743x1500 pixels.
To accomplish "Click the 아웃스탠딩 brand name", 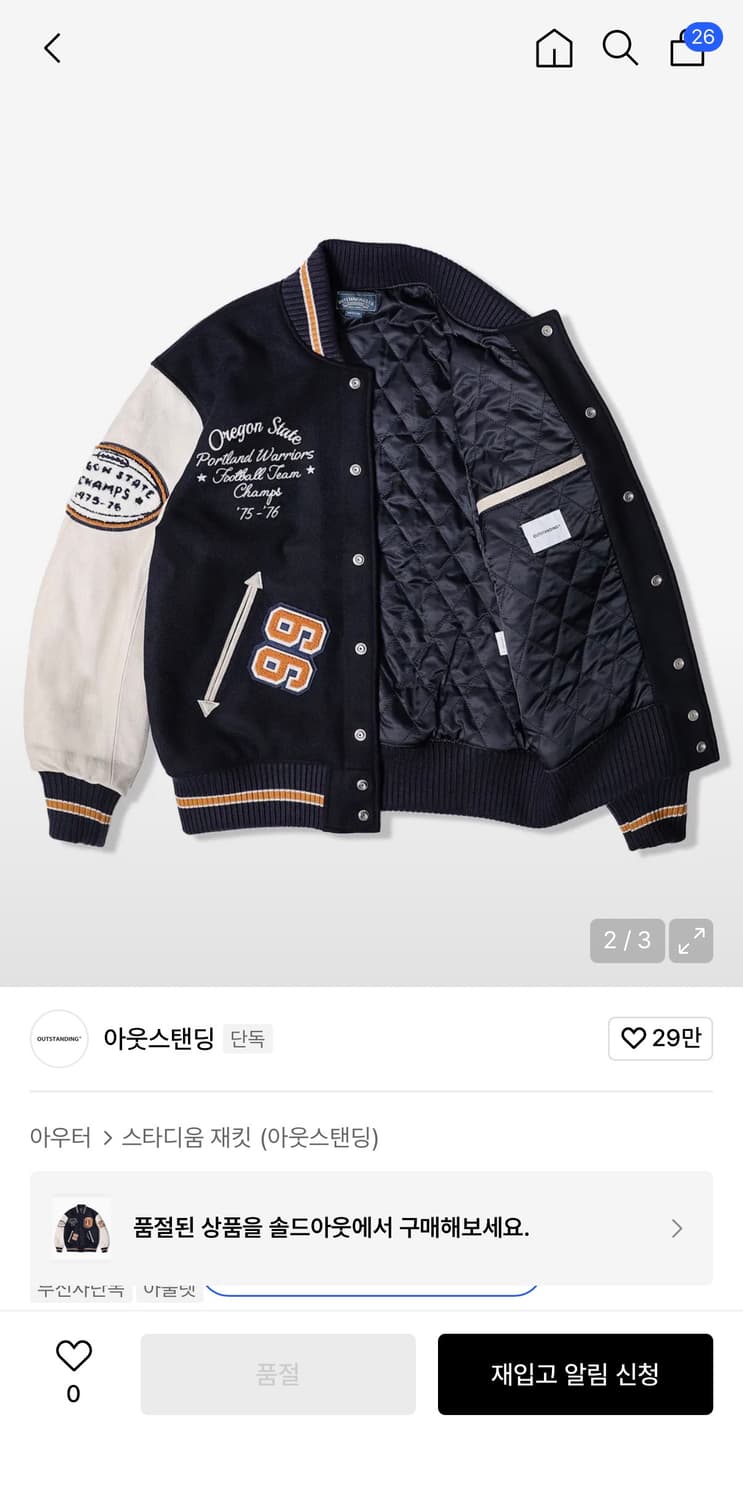I will [x=158, y=1039].
